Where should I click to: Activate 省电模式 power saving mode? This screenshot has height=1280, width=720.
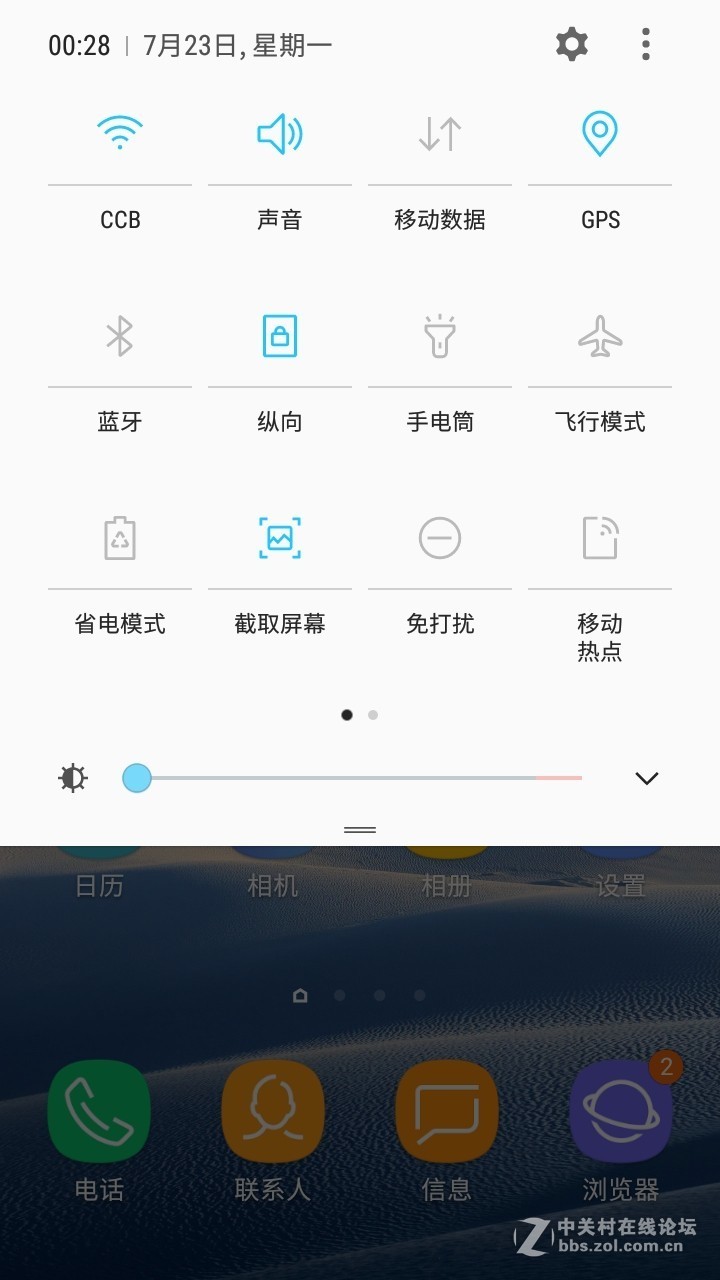120,537
